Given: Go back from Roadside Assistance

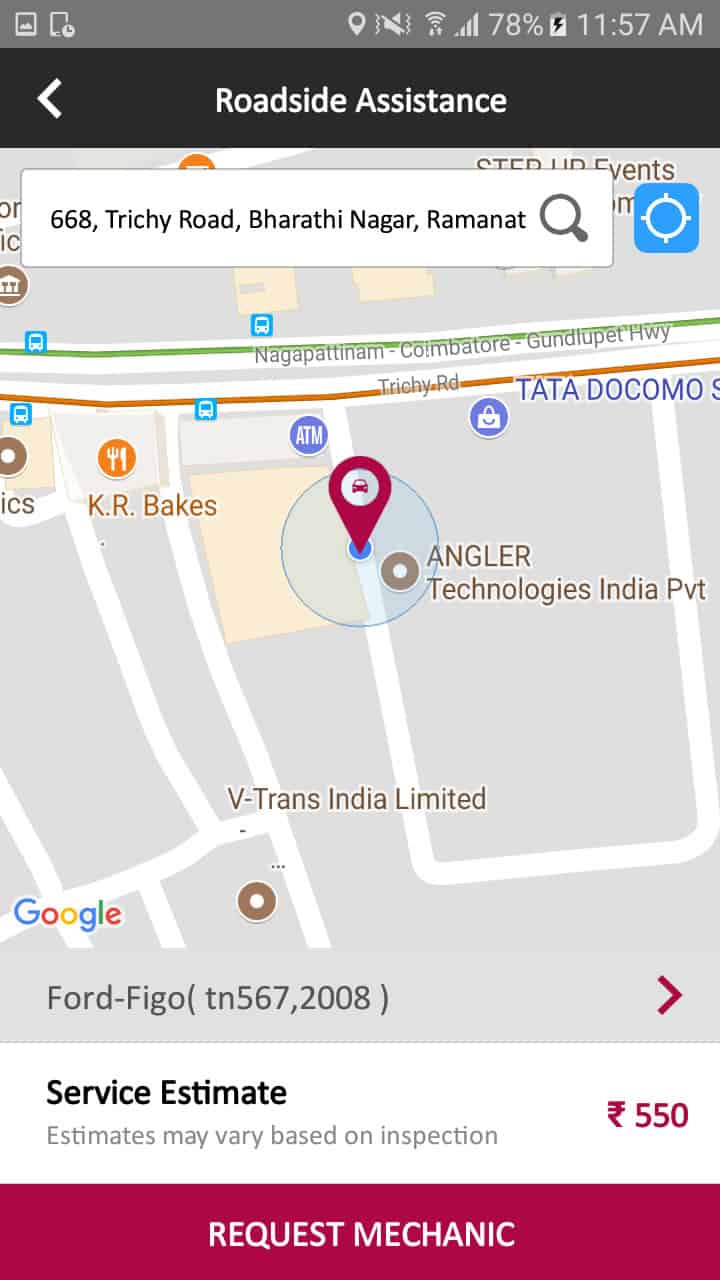Looking at the screenshot, I should 49,99.
